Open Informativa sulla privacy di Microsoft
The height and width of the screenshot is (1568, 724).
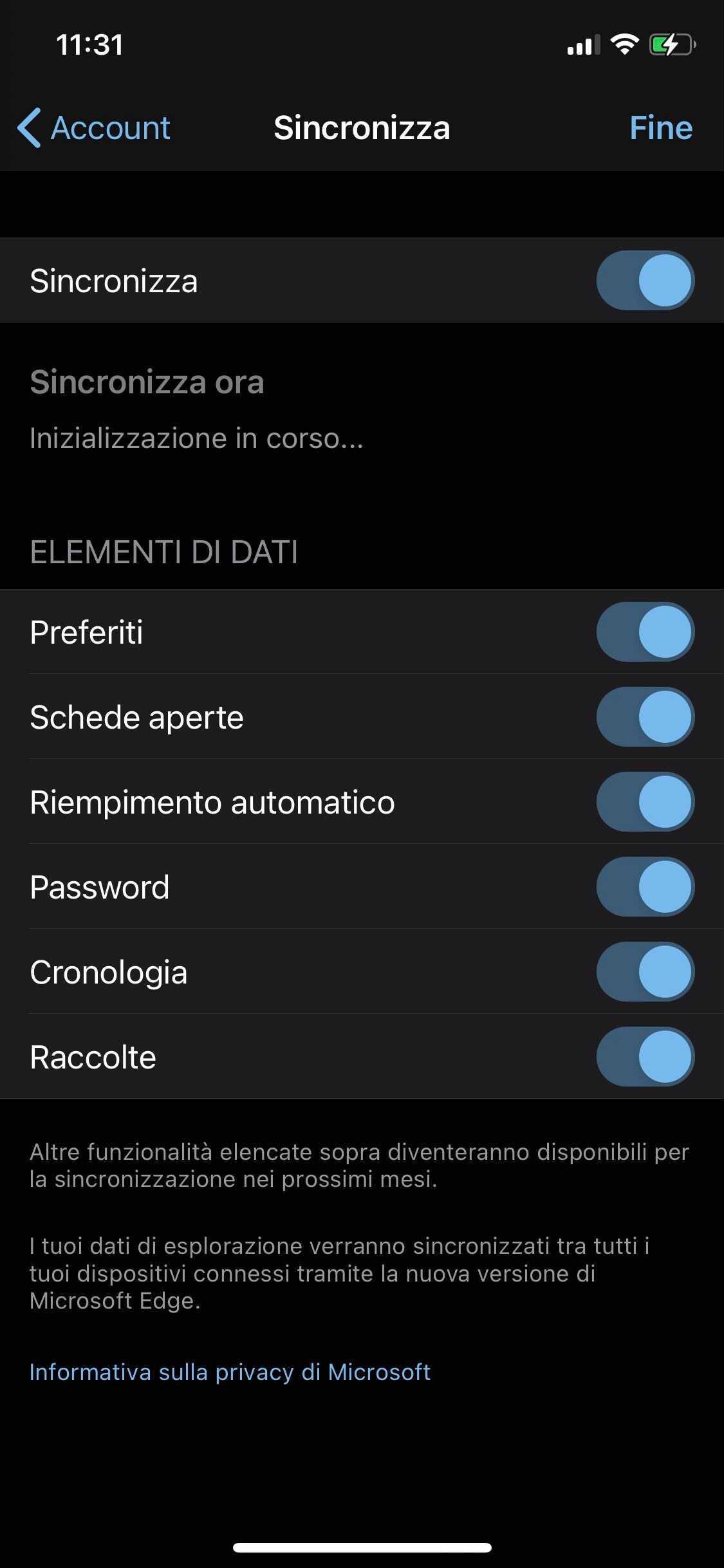coord(230,1372)
